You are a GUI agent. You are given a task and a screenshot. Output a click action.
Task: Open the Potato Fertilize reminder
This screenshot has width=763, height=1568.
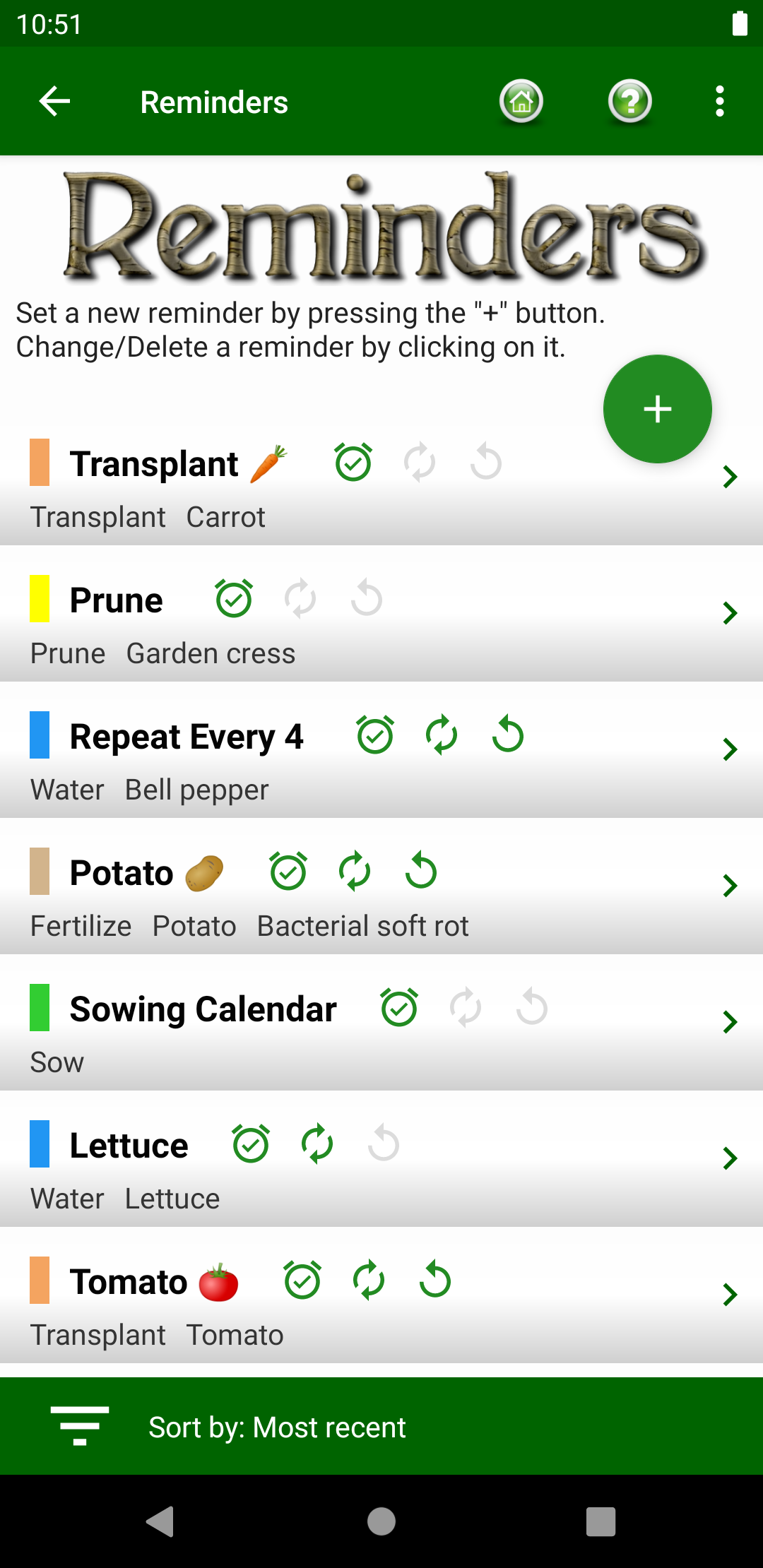pyautogui.click(x=381, y=886)
